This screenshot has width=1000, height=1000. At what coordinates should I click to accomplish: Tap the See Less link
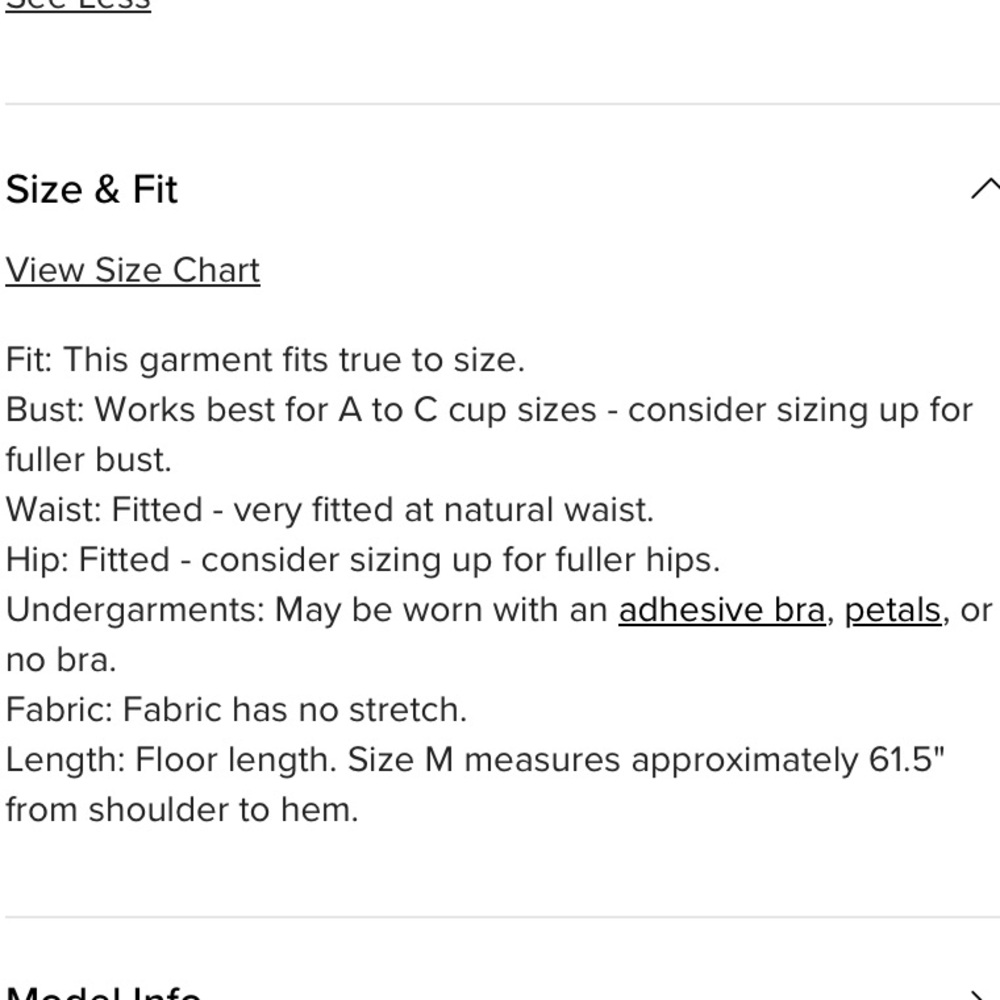point(78,5)
